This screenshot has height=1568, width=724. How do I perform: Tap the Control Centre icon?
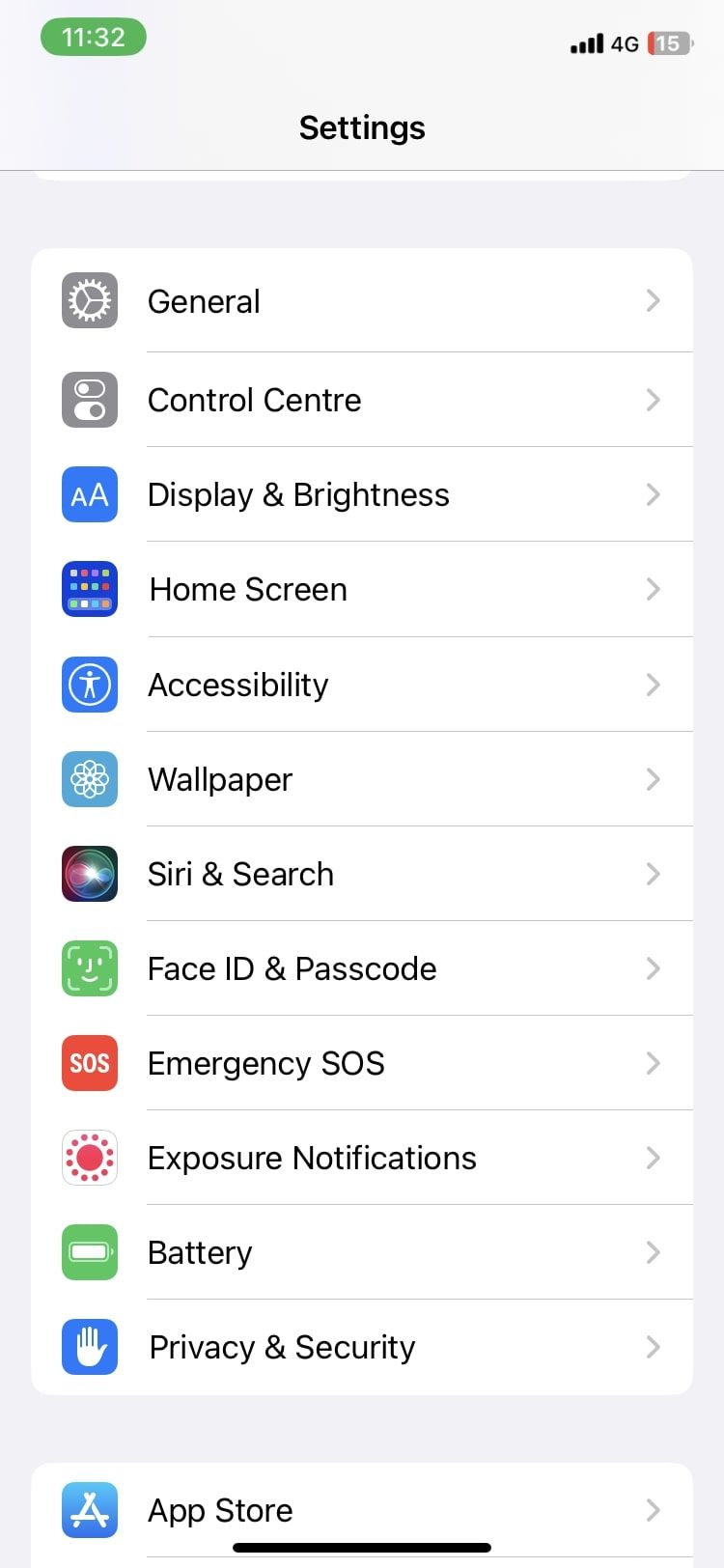tap(89, 399)
